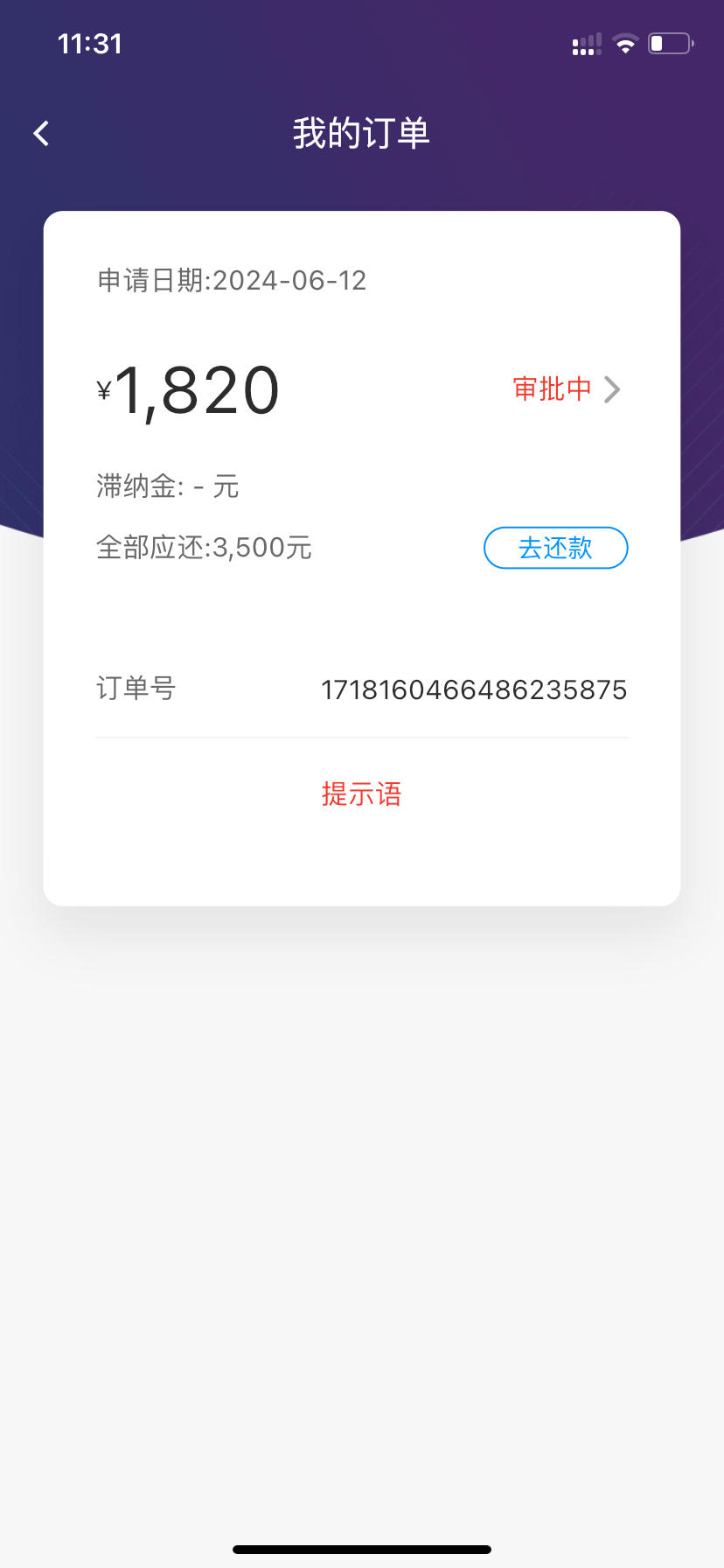This screenshot has height=1568, width=724.
Task: Open the ¥1,820 order card
Action: 362,558
